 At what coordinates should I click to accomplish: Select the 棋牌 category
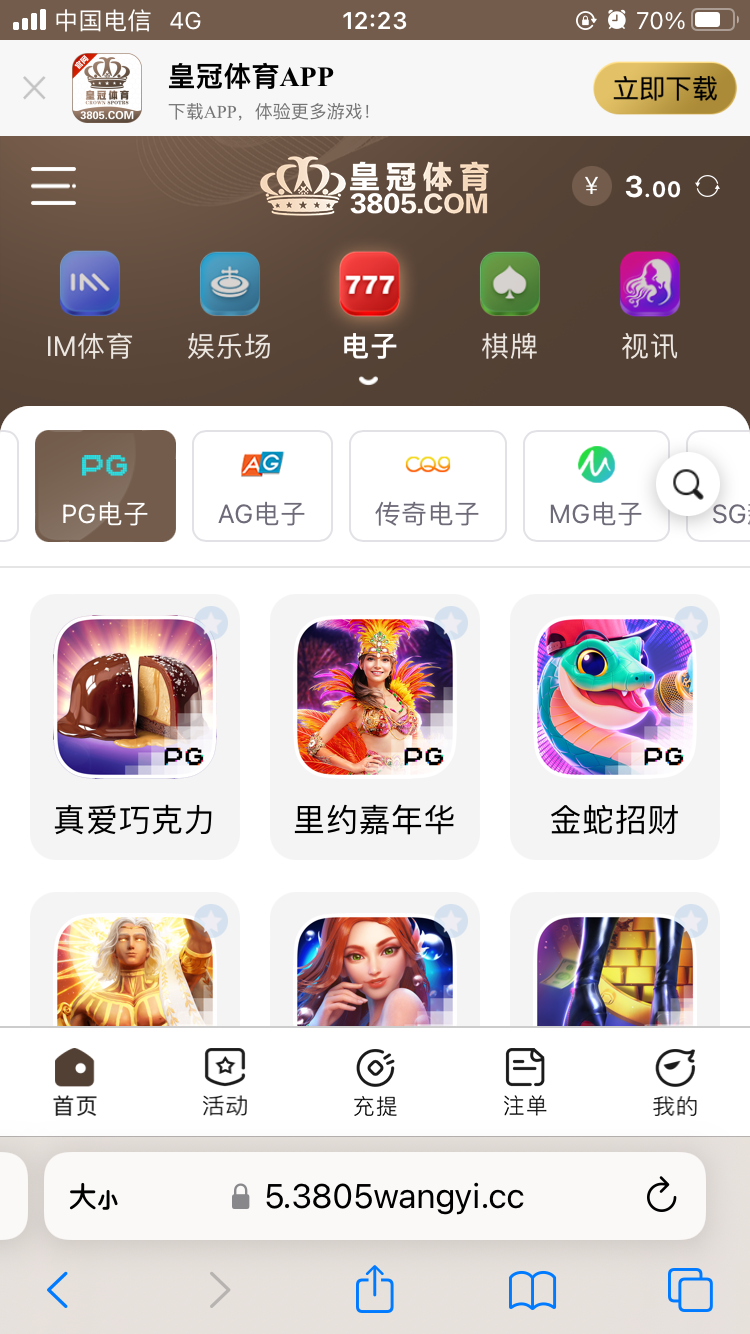509,305
